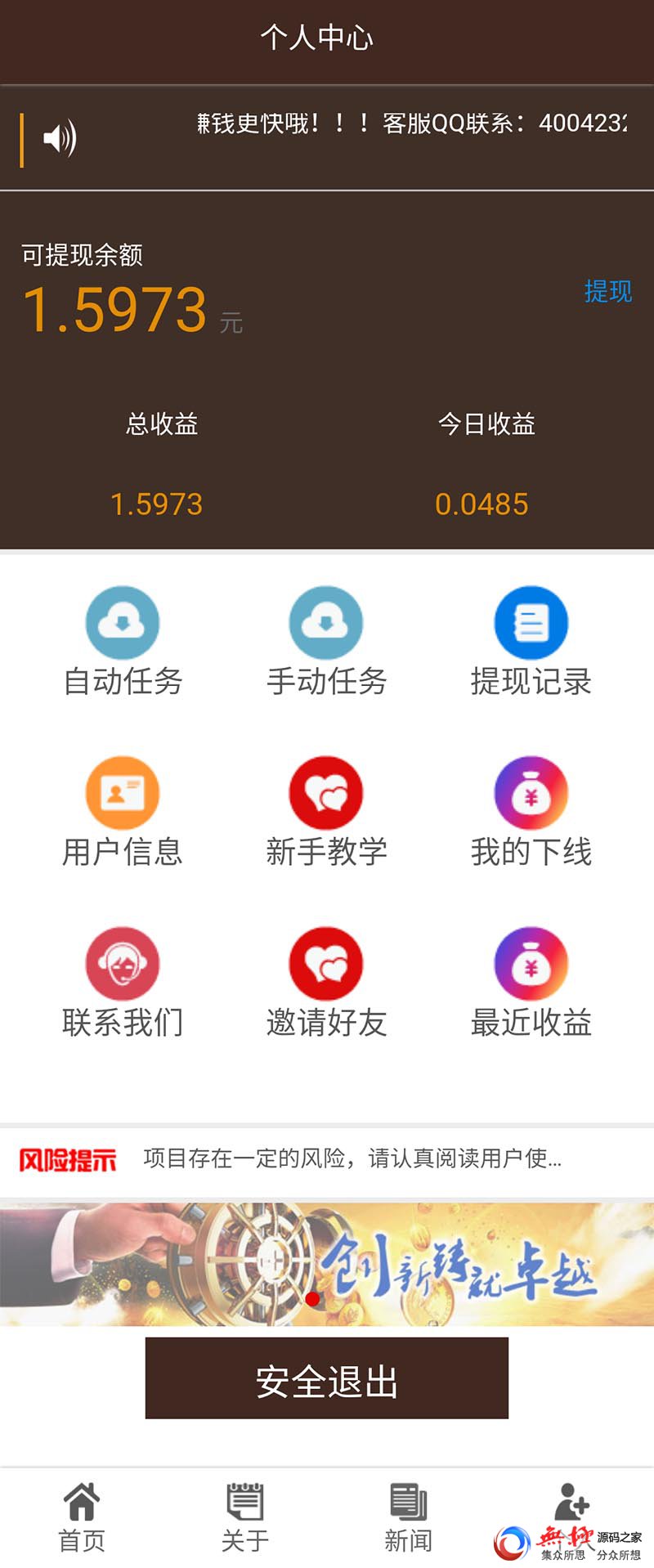The width and height of the screenshot is (654, 1568).
Task: Switch to the 关于 about tab
Action: (245, 1516)
